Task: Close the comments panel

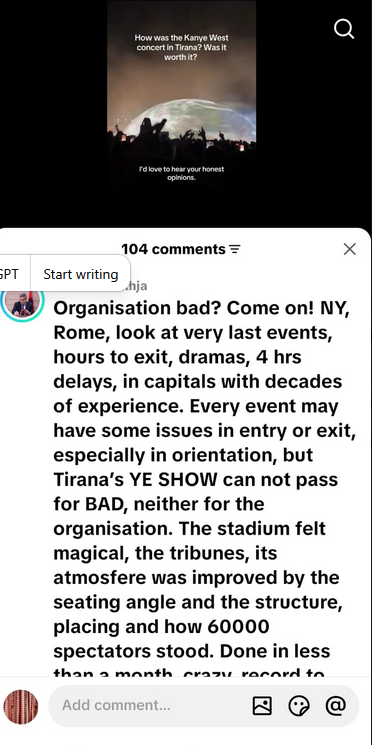Action: pyautogui.click(x=350, y=249)
